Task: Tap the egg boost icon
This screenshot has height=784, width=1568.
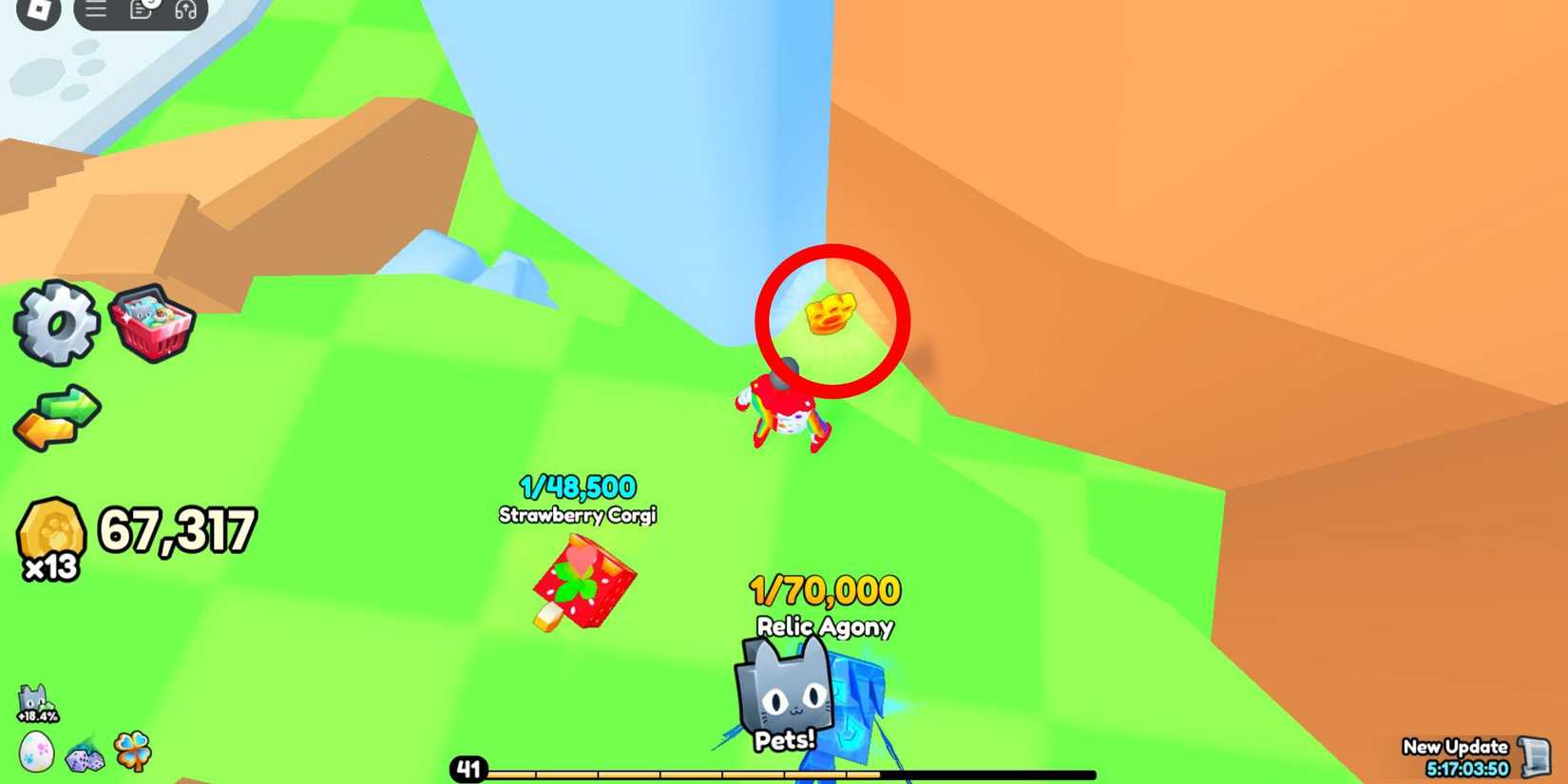Action: tap(36, 752)
